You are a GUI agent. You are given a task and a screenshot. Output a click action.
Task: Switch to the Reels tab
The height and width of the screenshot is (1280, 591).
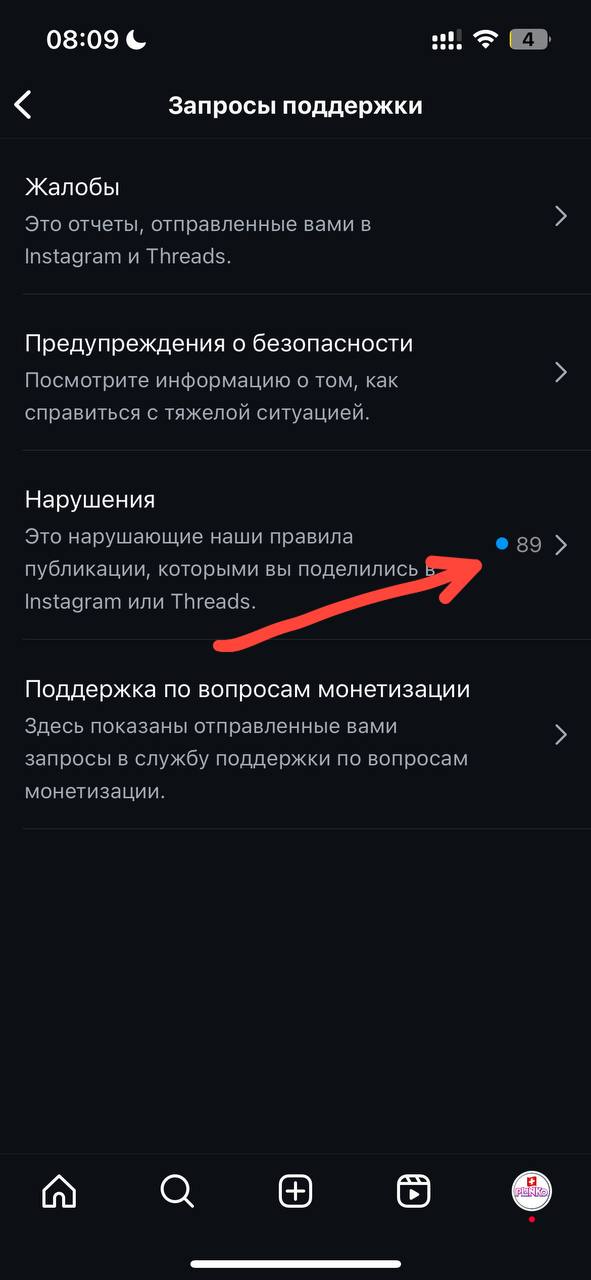point(413,1191)
